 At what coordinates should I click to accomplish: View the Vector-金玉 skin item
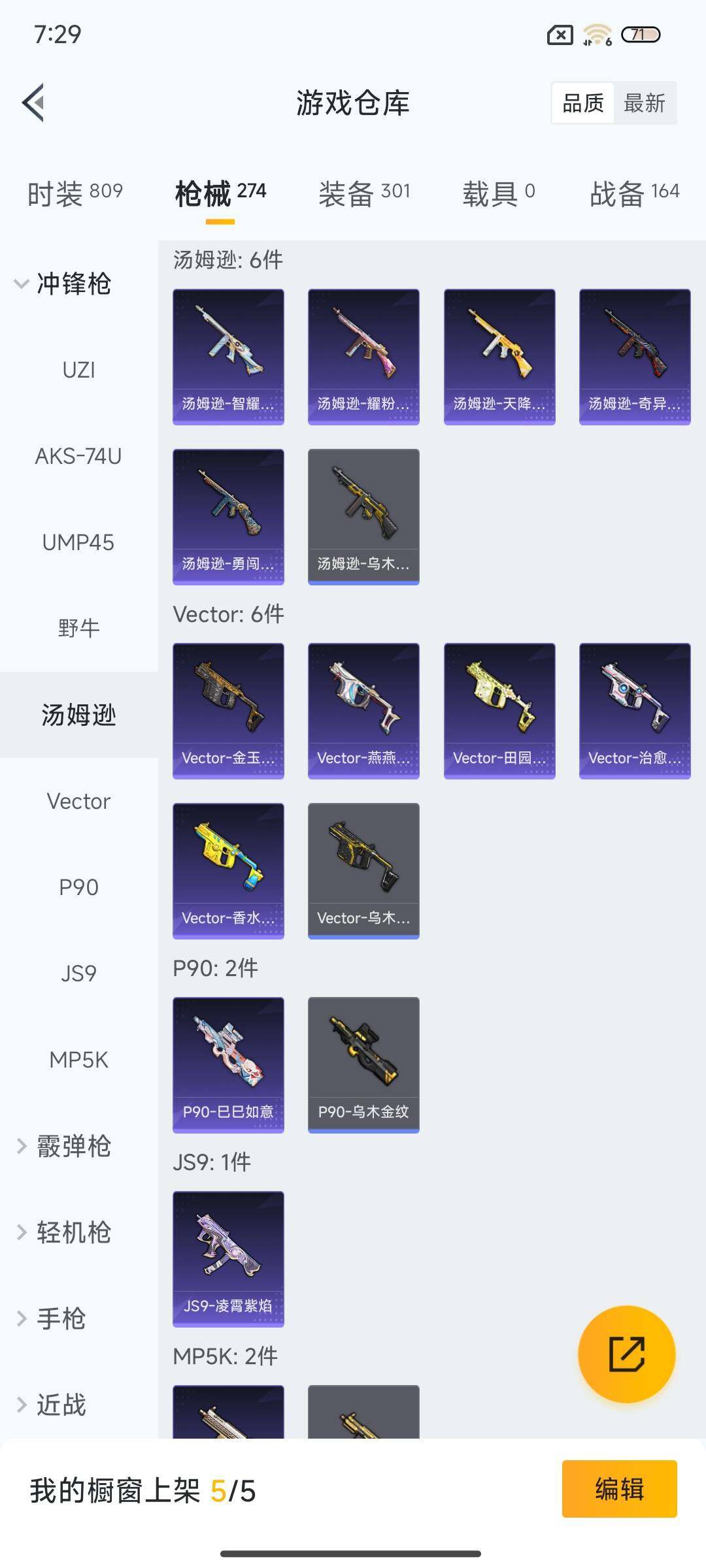(x=228, y=711)
